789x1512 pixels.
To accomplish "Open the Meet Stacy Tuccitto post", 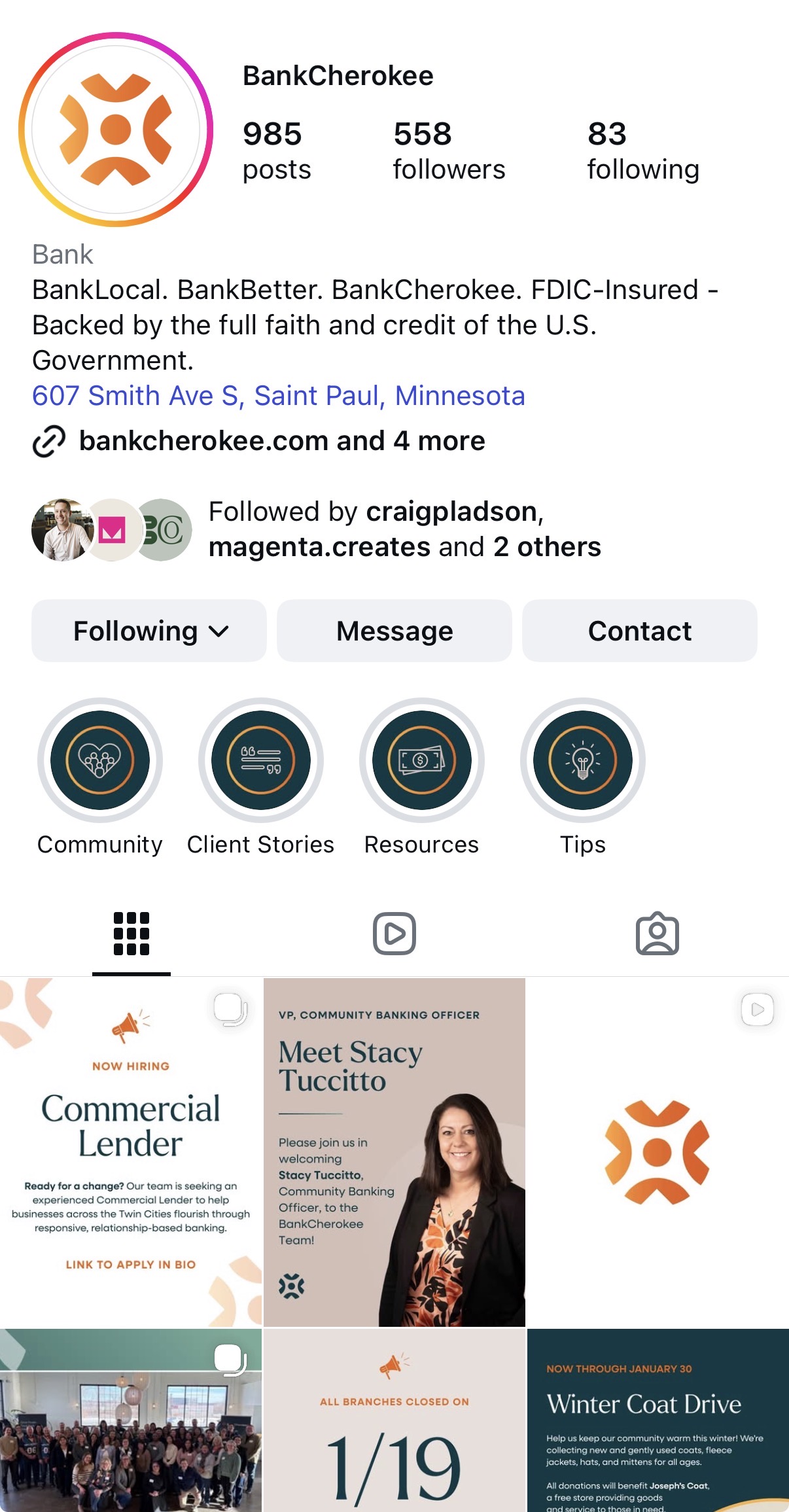I will pos(394,1152).
